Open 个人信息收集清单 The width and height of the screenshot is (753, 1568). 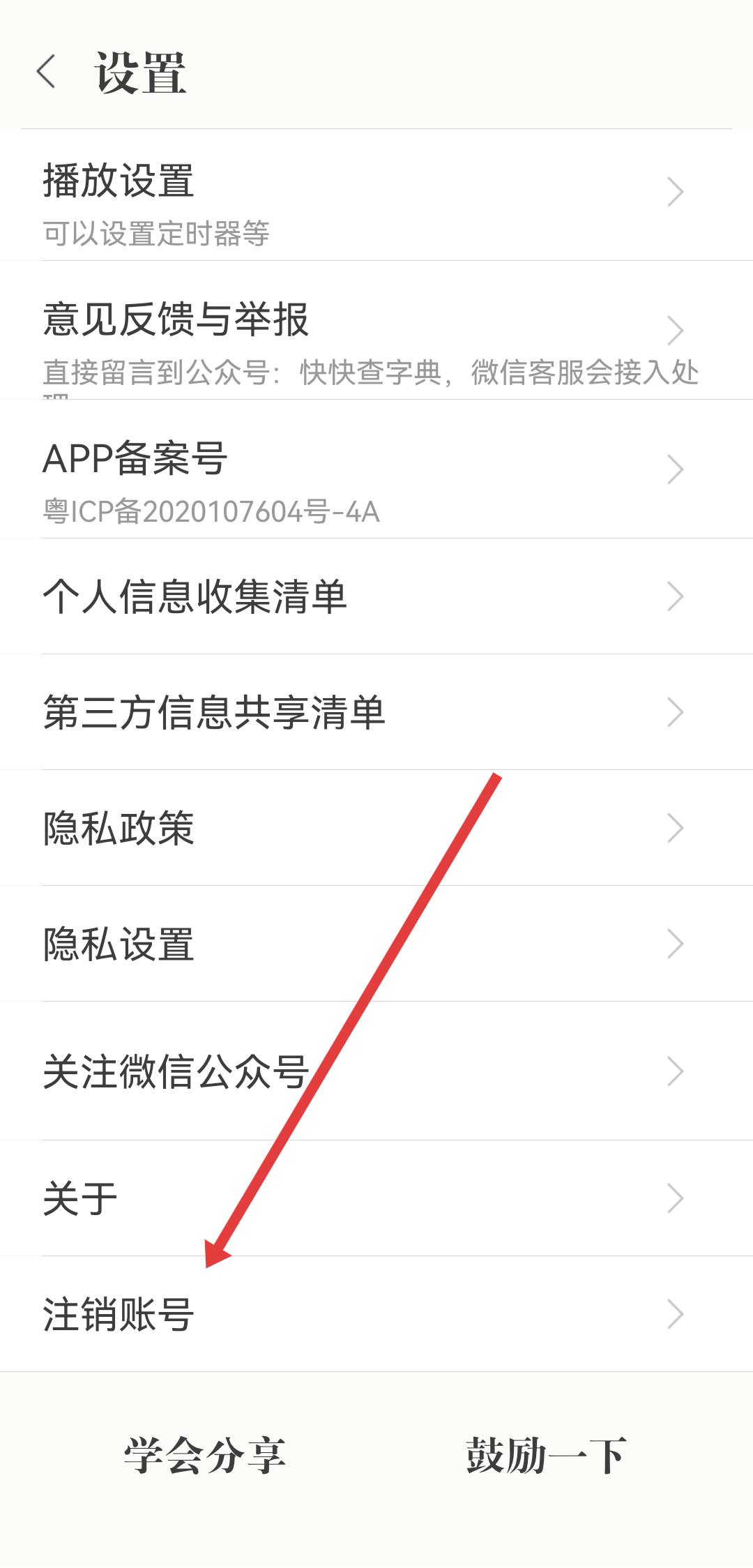(376, 597)
